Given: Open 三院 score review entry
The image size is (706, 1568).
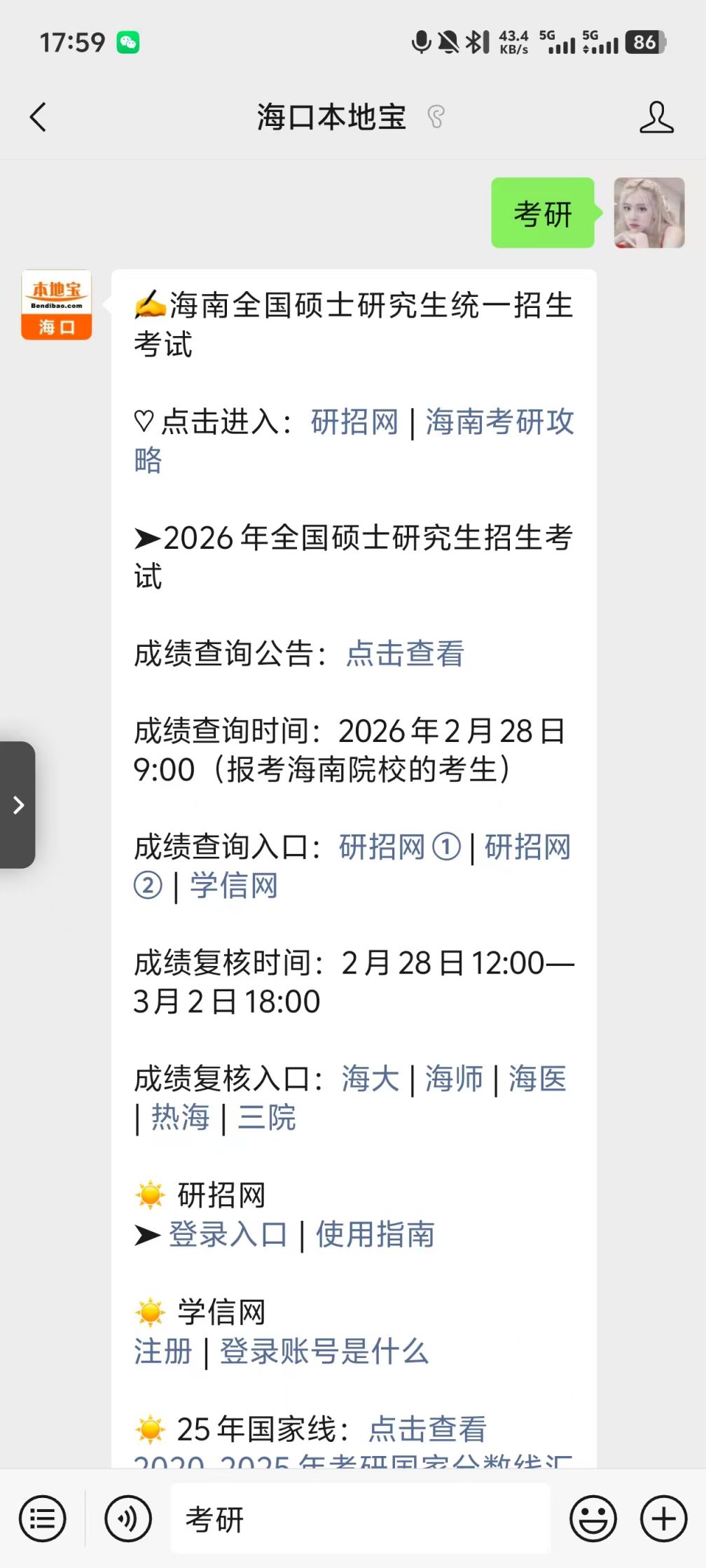Looking at the screenshot, I should [x=267, y=1117].
